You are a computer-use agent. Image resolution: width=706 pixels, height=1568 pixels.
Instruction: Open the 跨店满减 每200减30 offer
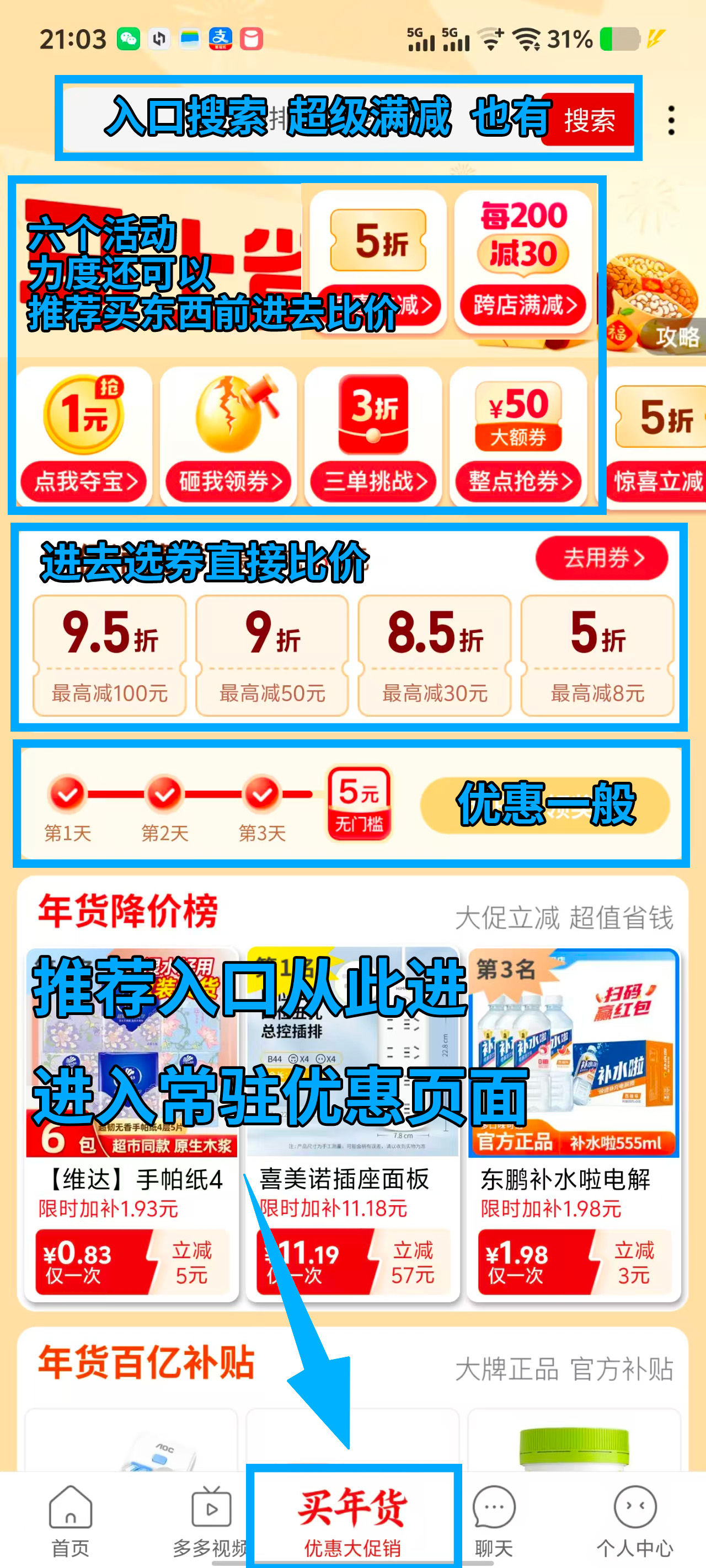tap(523, 262)
